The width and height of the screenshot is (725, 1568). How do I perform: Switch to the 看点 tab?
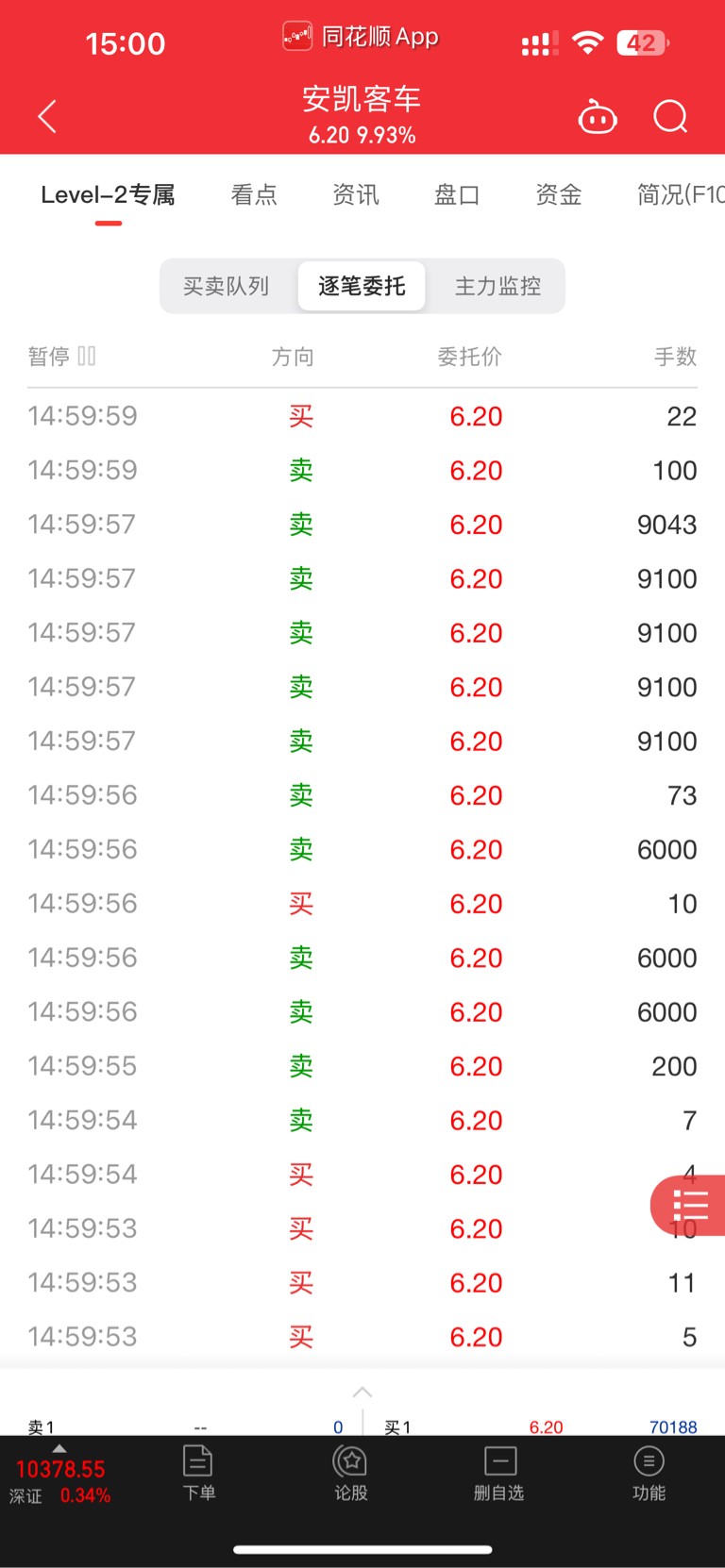254,195
